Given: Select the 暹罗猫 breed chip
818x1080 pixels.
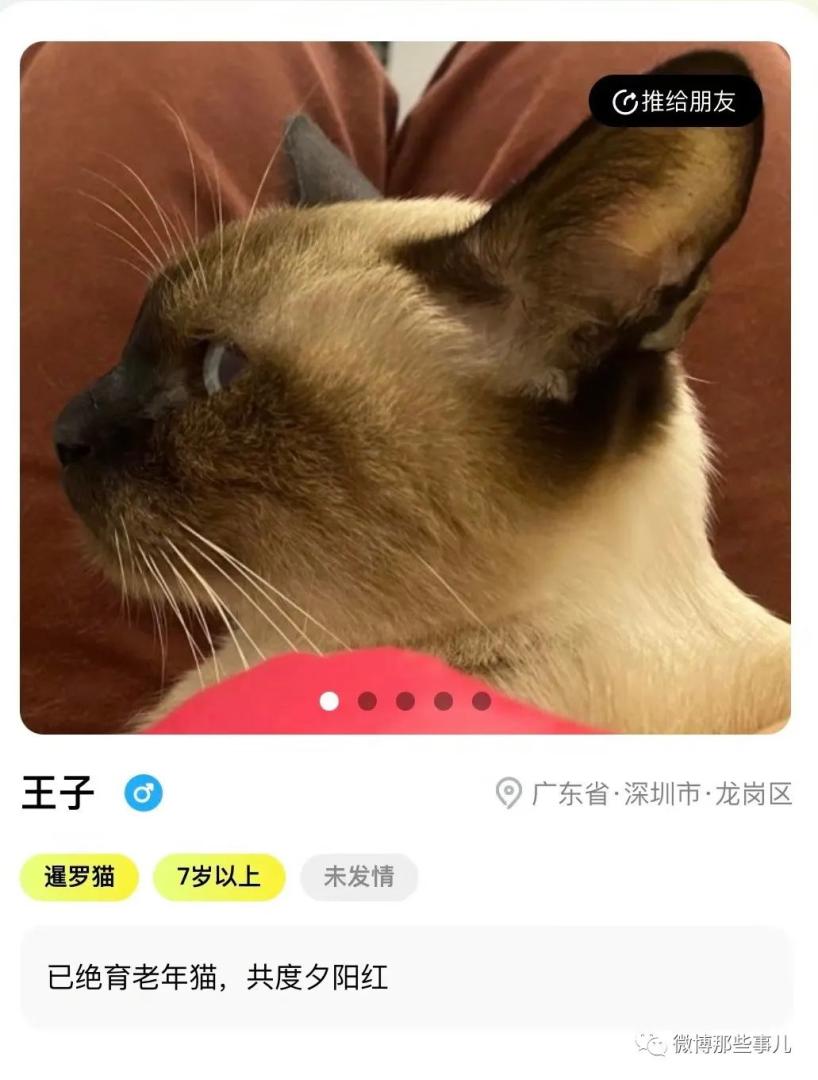Looking at the screenshot, I should pyautogui.click(x=79, y=877).
